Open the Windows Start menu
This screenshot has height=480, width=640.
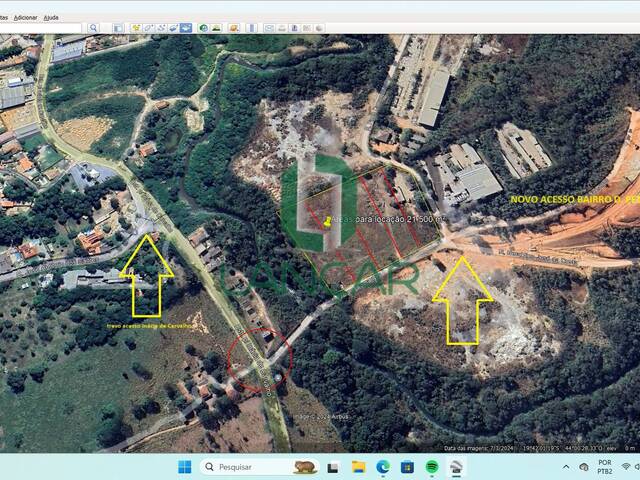point(185,467)
